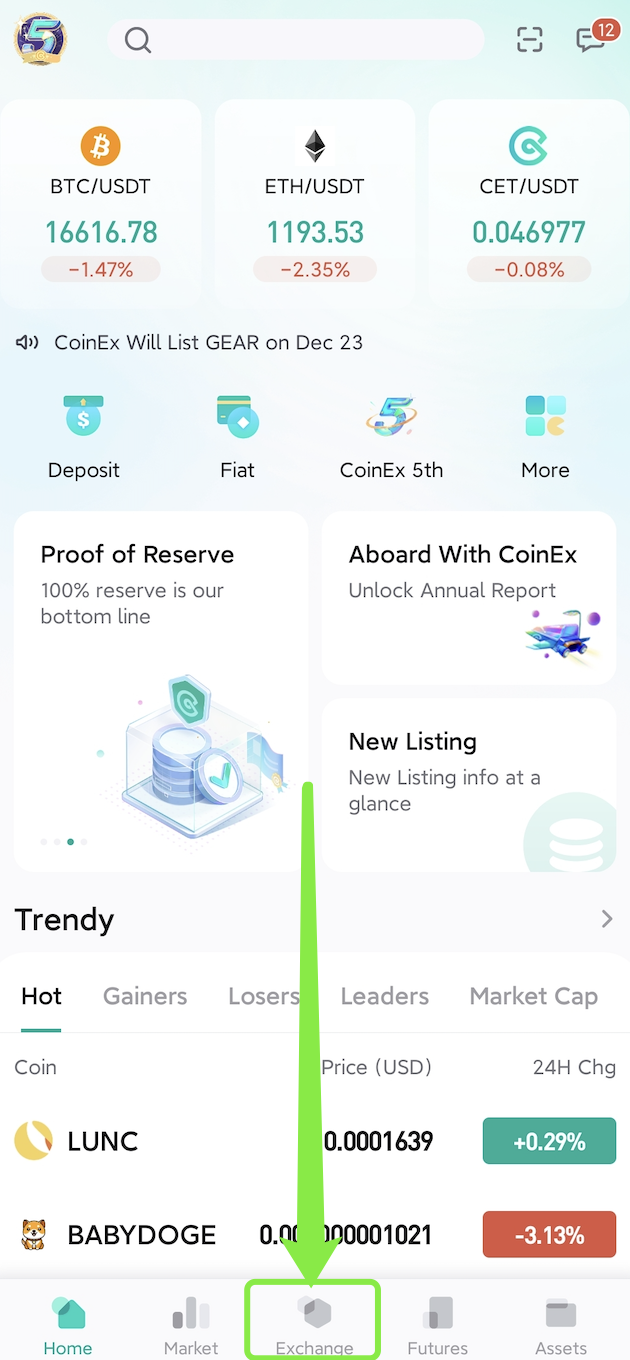Switch to the Gainers tab
The height and width of the screenshot is (1360, 630).
pos(145,996)
